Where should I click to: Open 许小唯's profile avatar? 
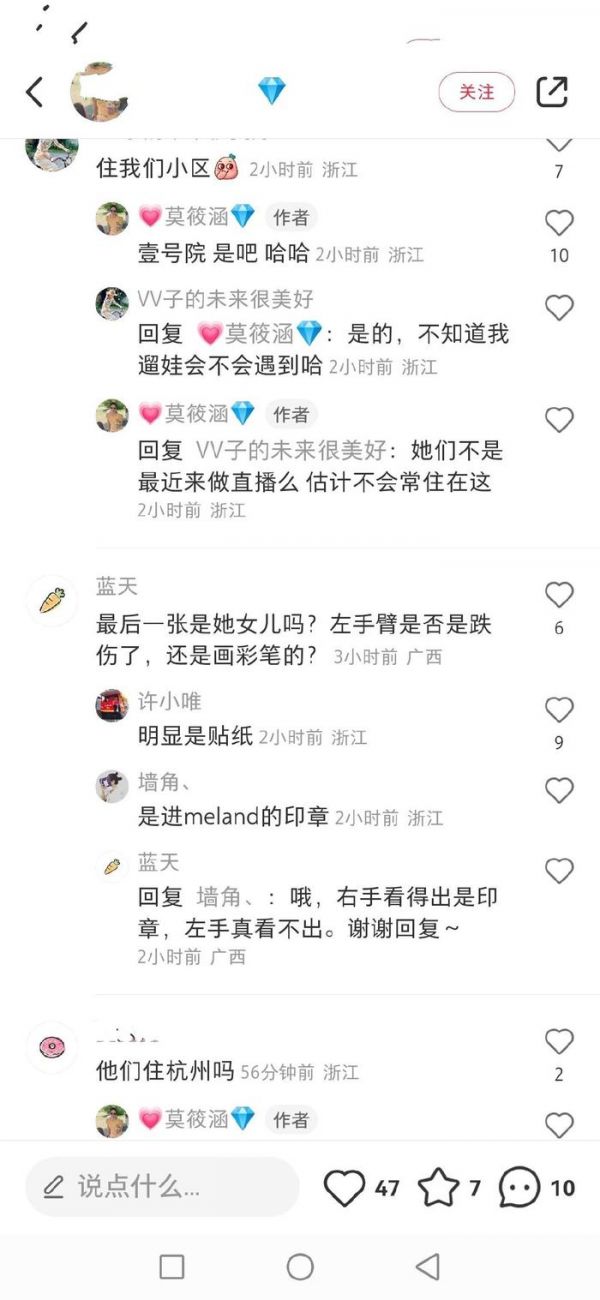(x=112, y=705)
